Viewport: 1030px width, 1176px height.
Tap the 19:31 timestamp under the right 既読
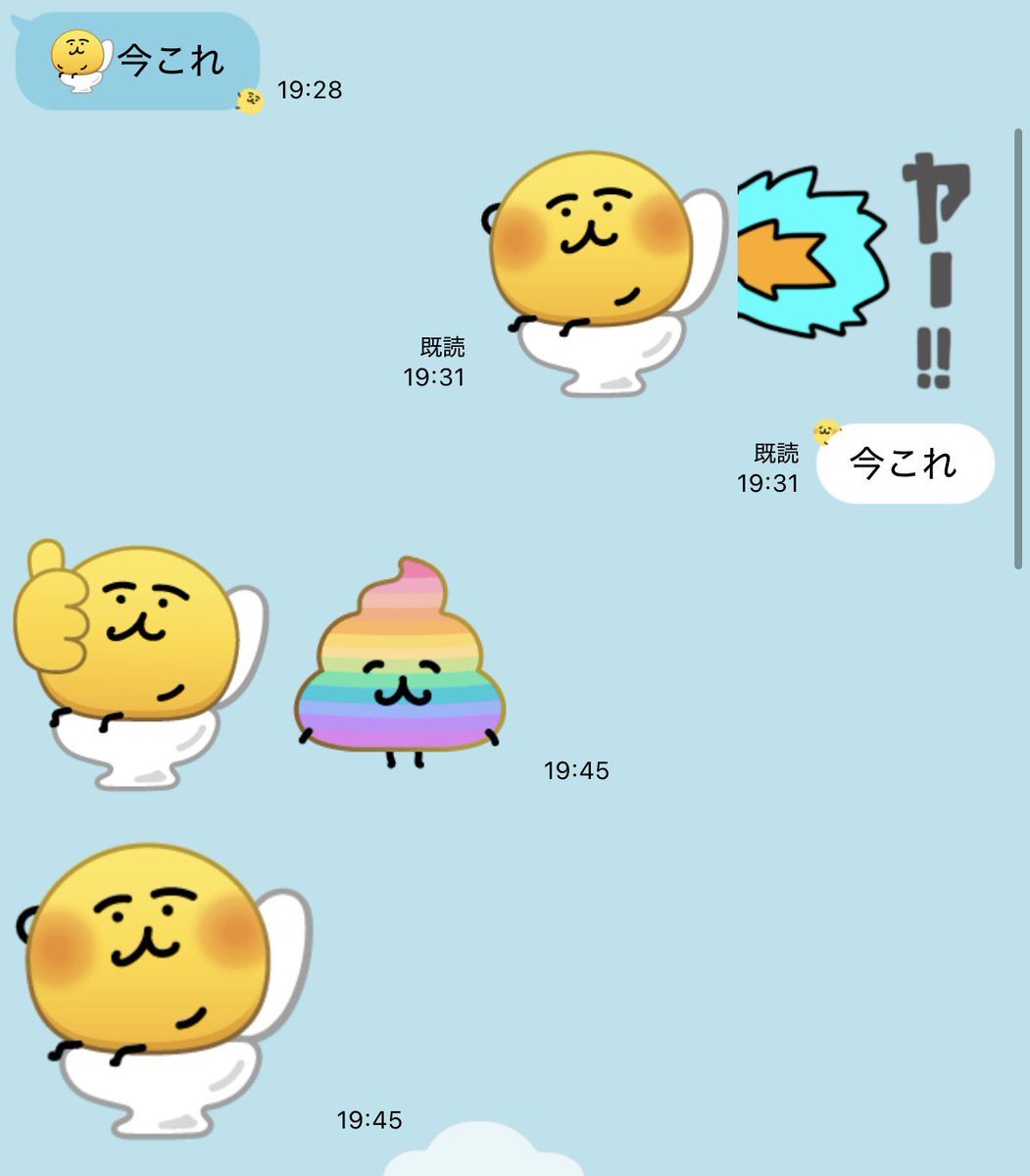(768, 482)
